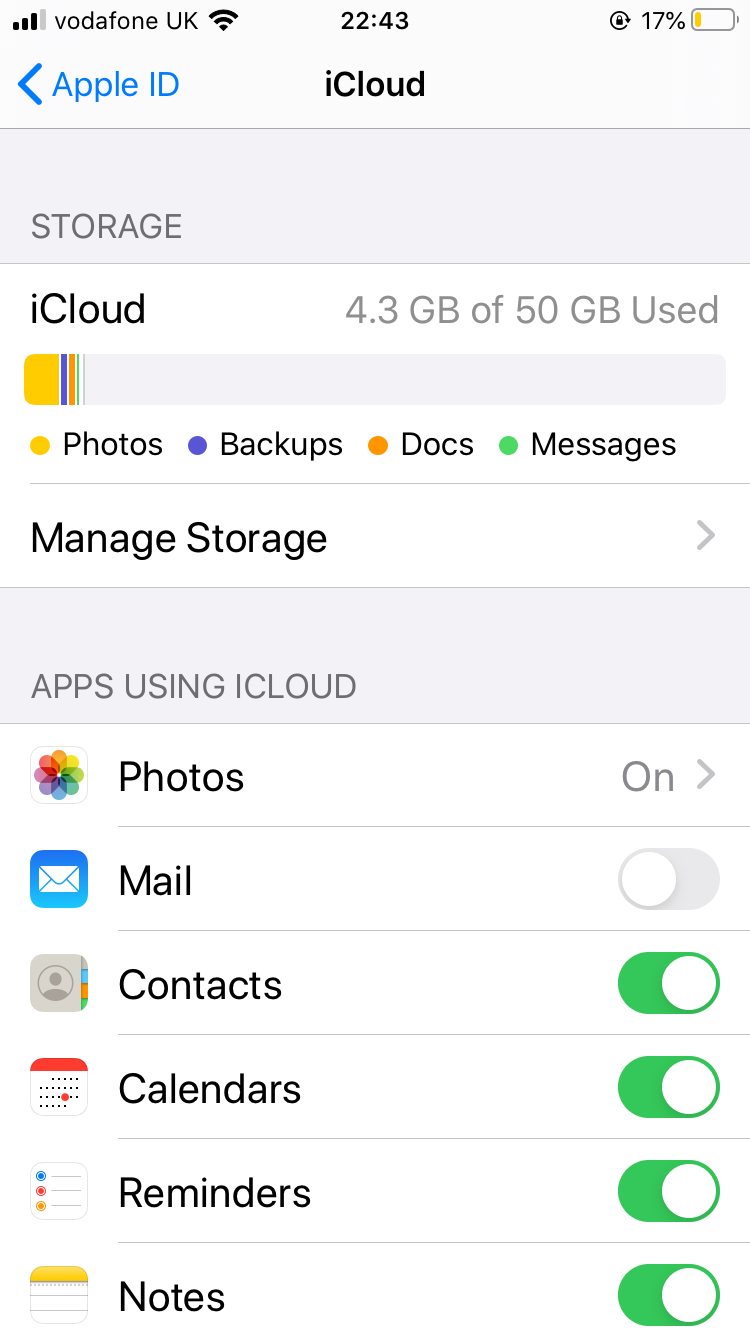The width and height of the screenshot is (750, 1334).
Task: Toggle off Notes in iCloud
Action: point(668,1296)
